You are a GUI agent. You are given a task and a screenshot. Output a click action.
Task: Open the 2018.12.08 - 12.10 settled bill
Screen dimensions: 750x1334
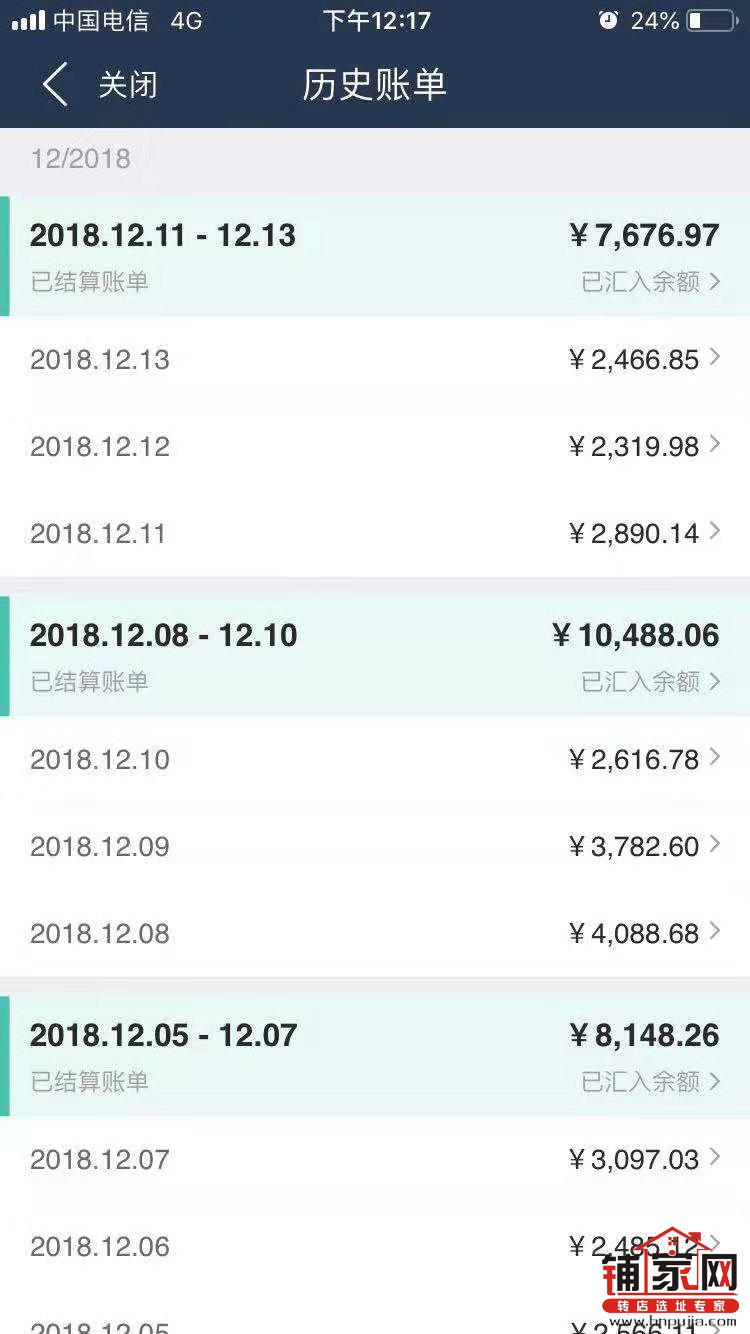375,657
